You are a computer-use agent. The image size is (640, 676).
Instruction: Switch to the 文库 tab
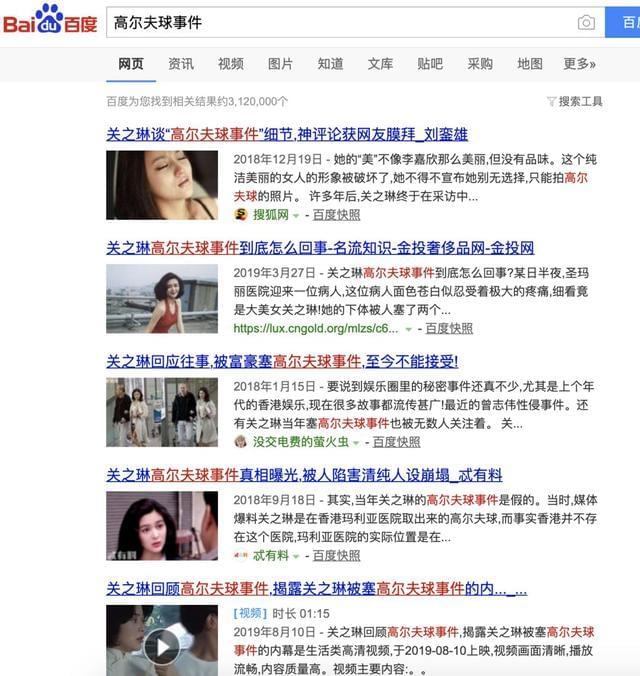click(x=380, y=64)
